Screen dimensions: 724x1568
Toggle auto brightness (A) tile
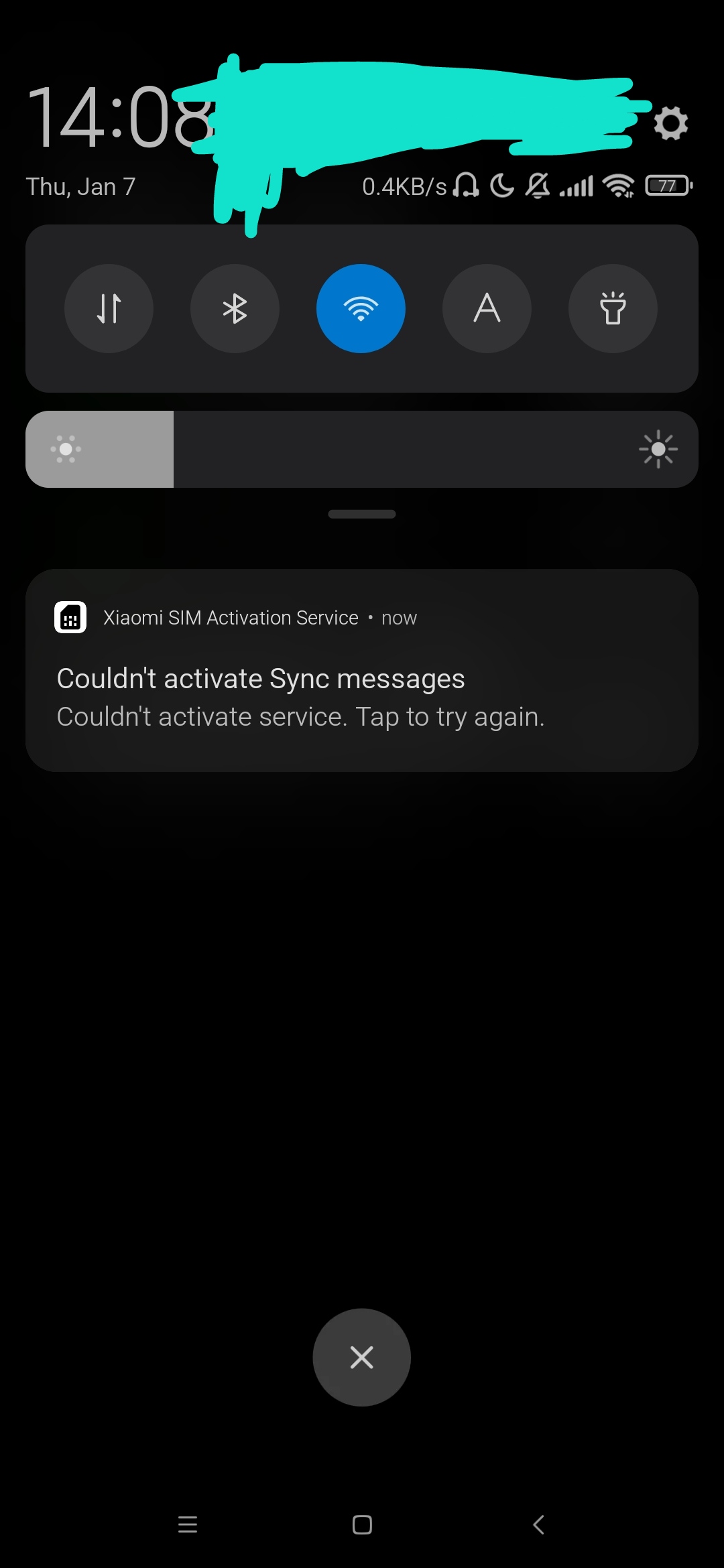(x=487, y=308)
